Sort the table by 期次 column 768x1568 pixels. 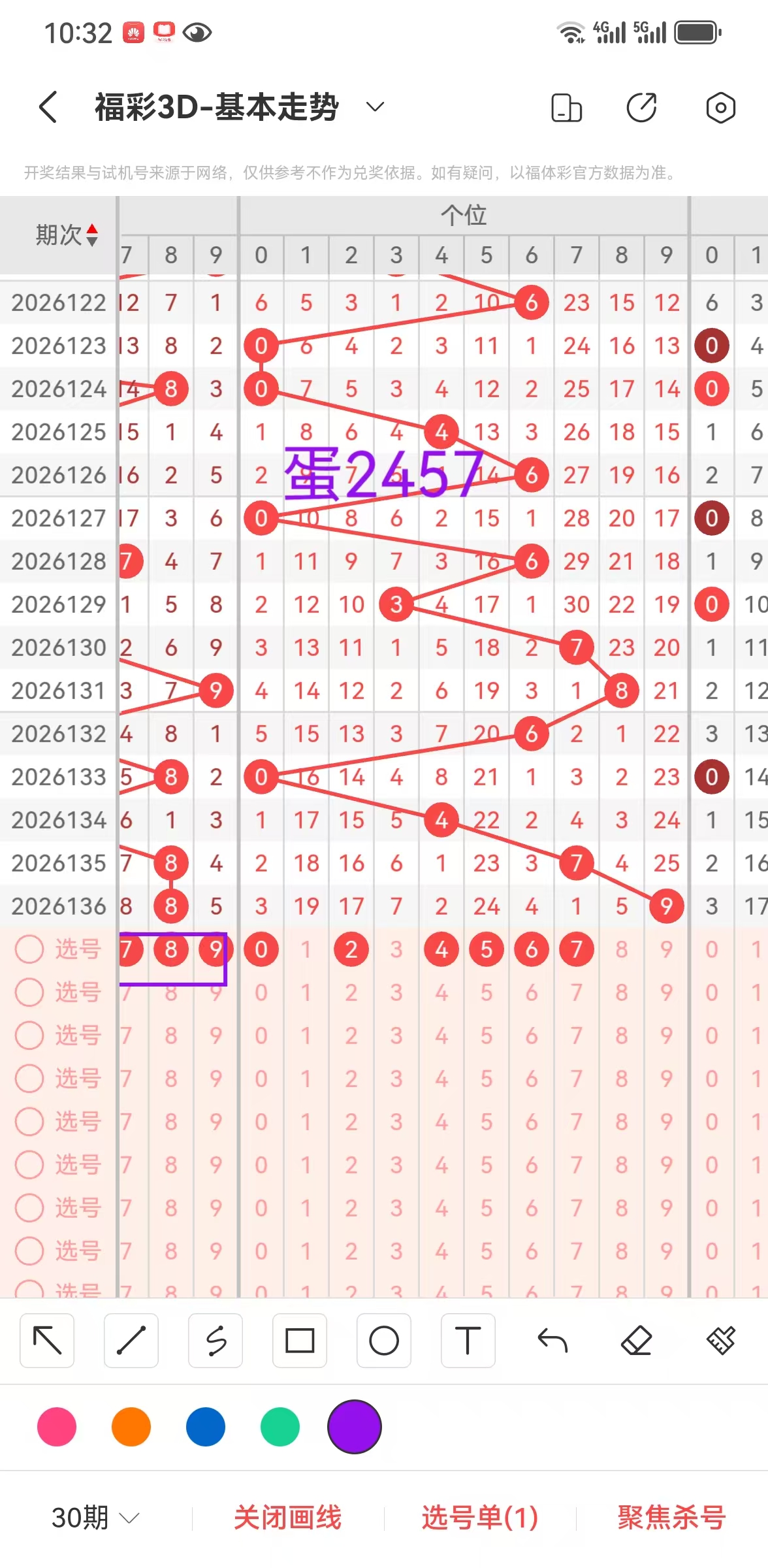(67, 235)
